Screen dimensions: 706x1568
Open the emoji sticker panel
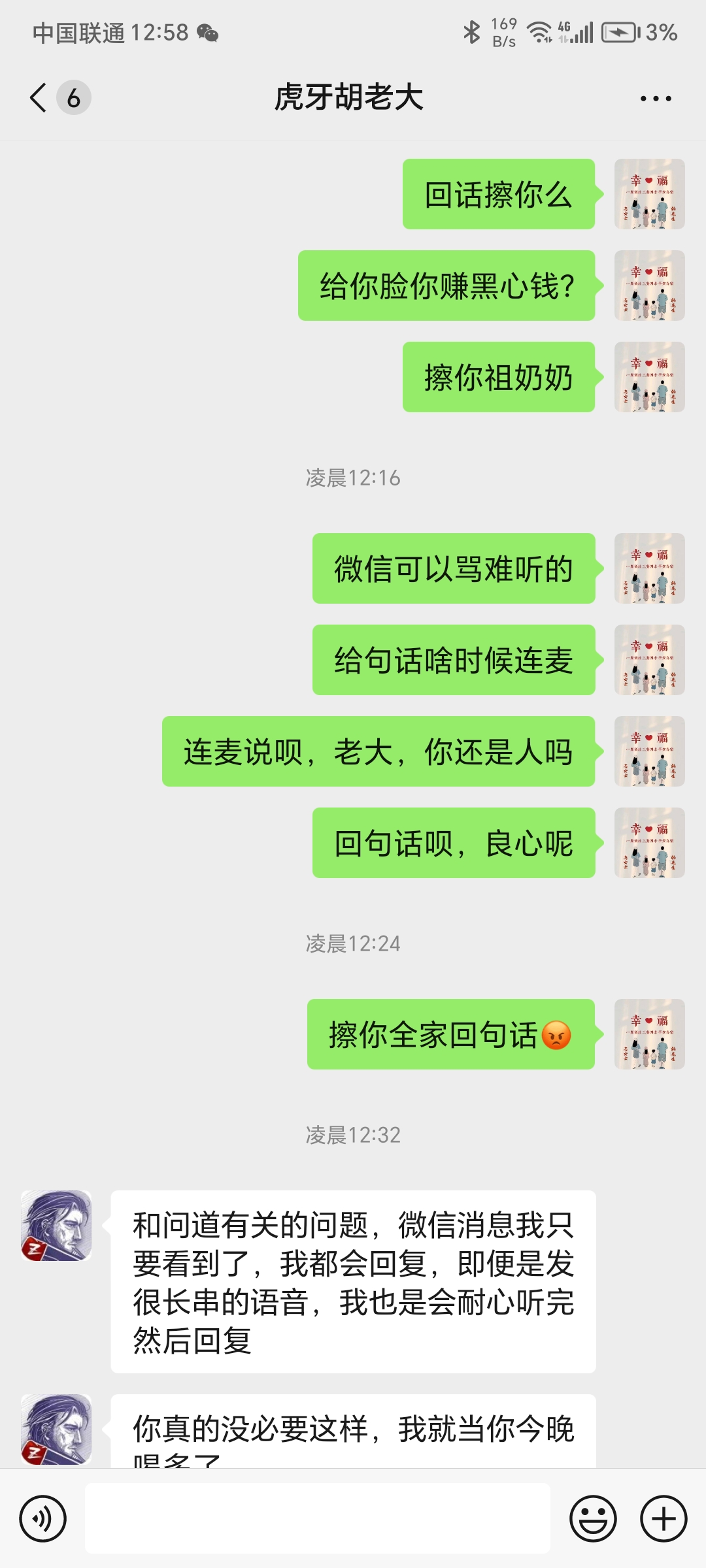(593, 1518)
